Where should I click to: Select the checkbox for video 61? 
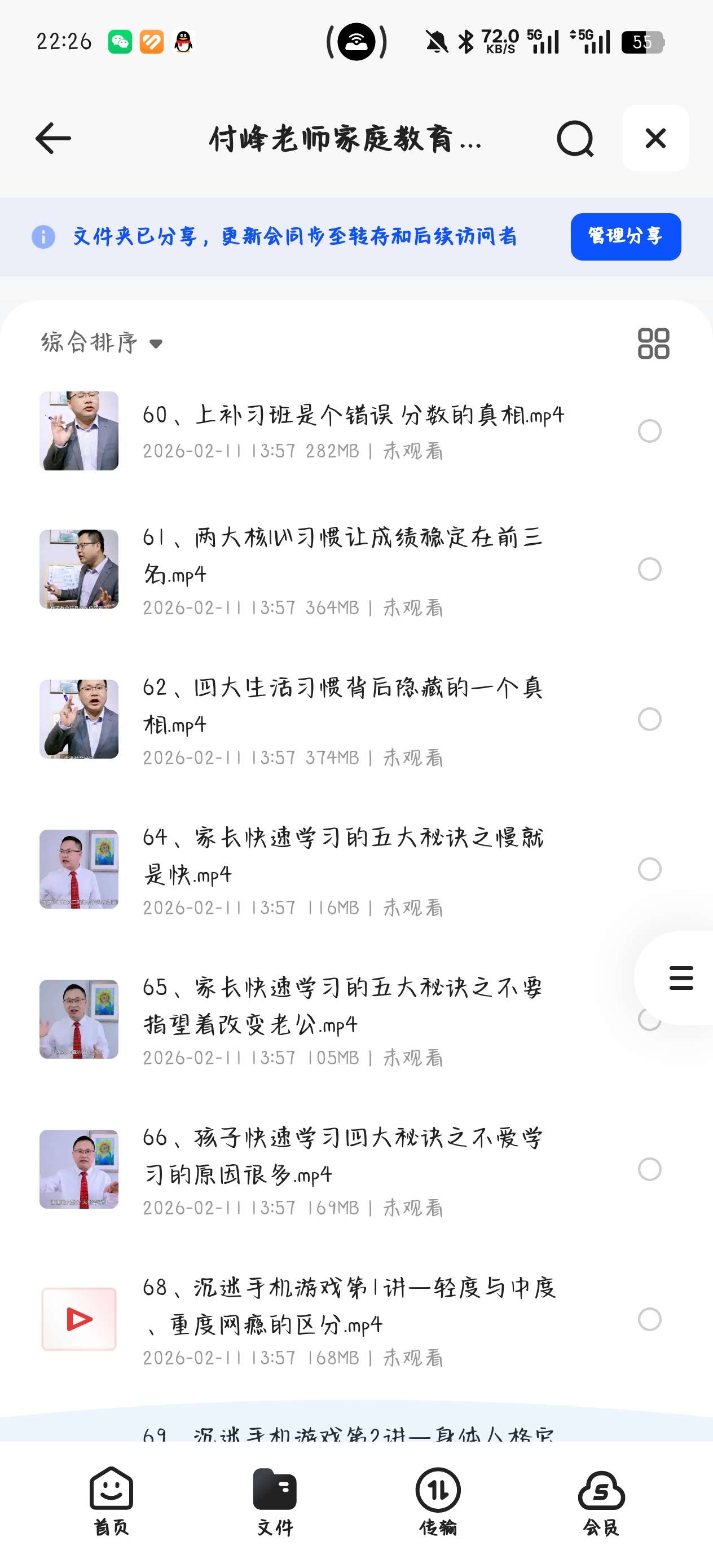tap(650, 569)
